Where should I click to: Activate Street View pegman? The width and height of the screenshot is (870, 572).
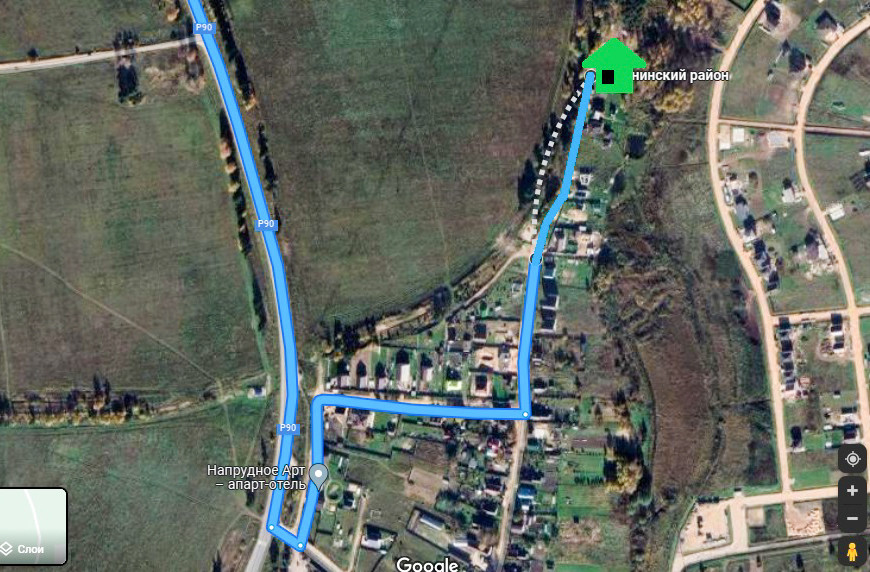coord(852,551)
